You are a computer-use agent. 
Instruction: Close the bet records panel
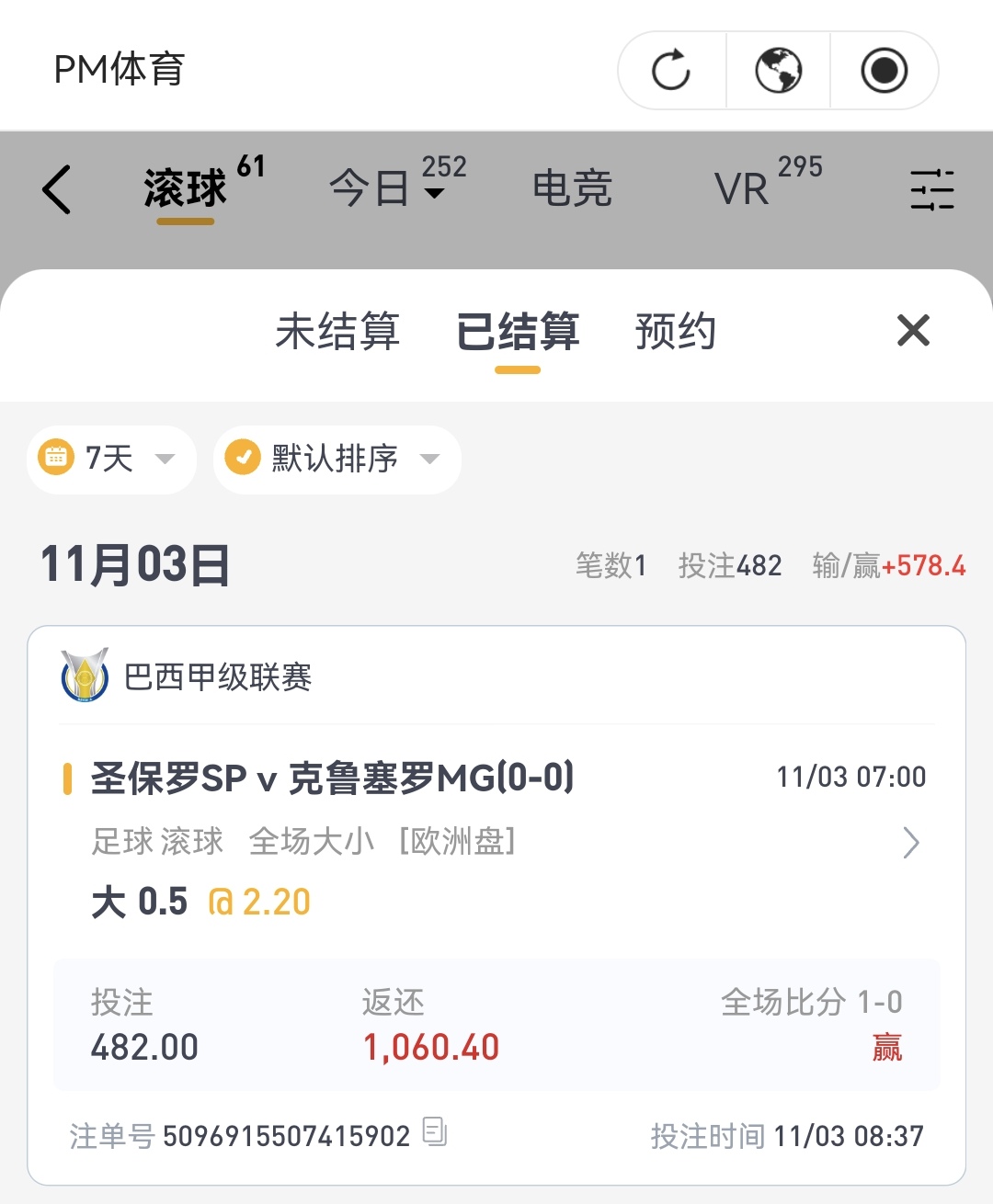(x=913, y=331)
